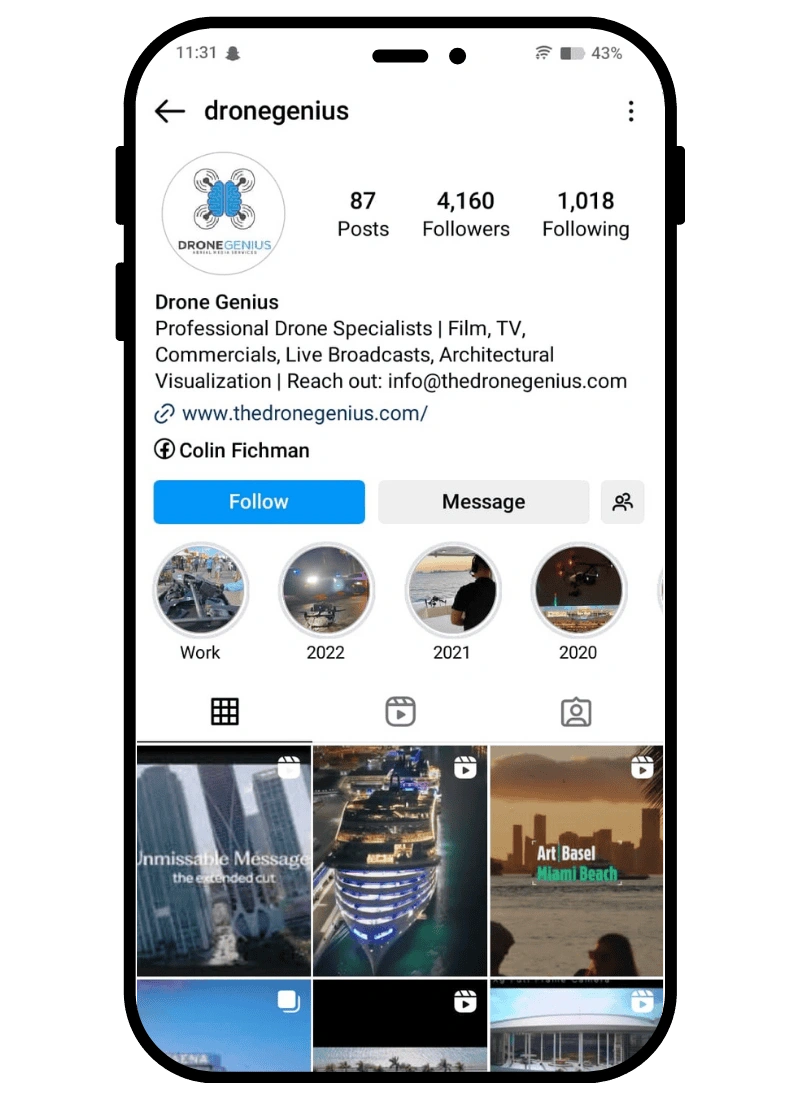Open the dronegenius profile picture
Viewport: 800px width, 1100px height.
(223, 214)
